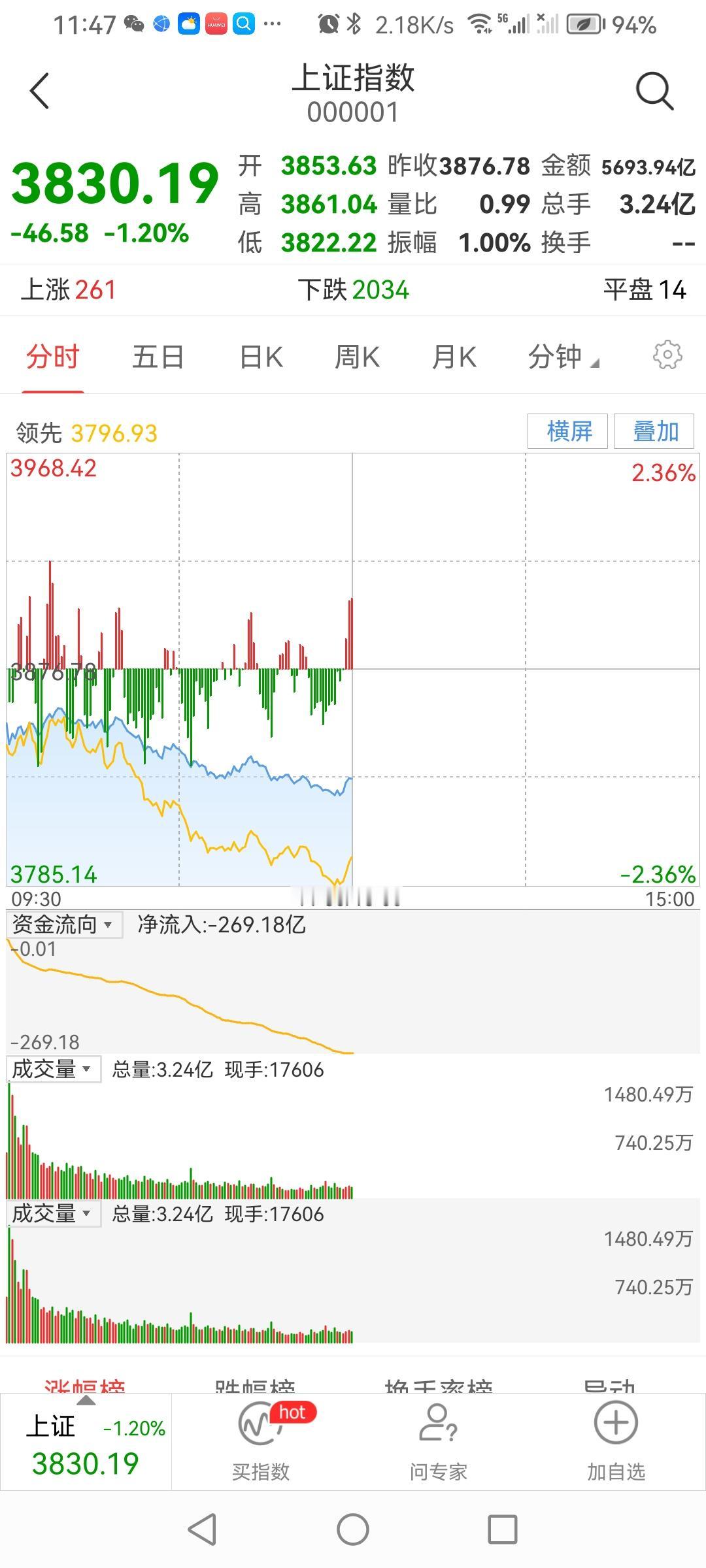The image size is (706, 1568).
Task: Open chart settings gear icon
Action: (667, 355)
